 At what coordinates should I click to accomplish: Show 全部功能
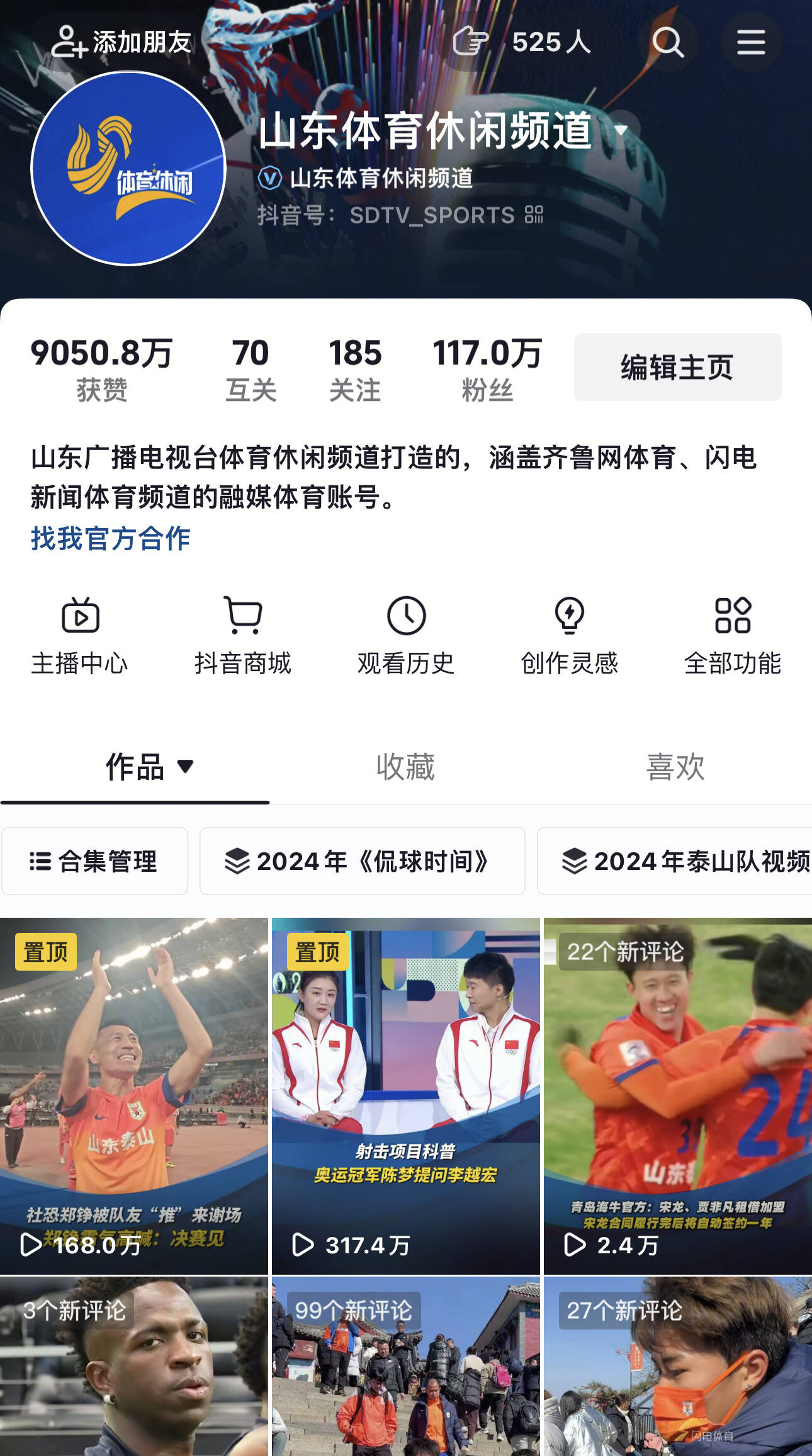click(732, 636)
